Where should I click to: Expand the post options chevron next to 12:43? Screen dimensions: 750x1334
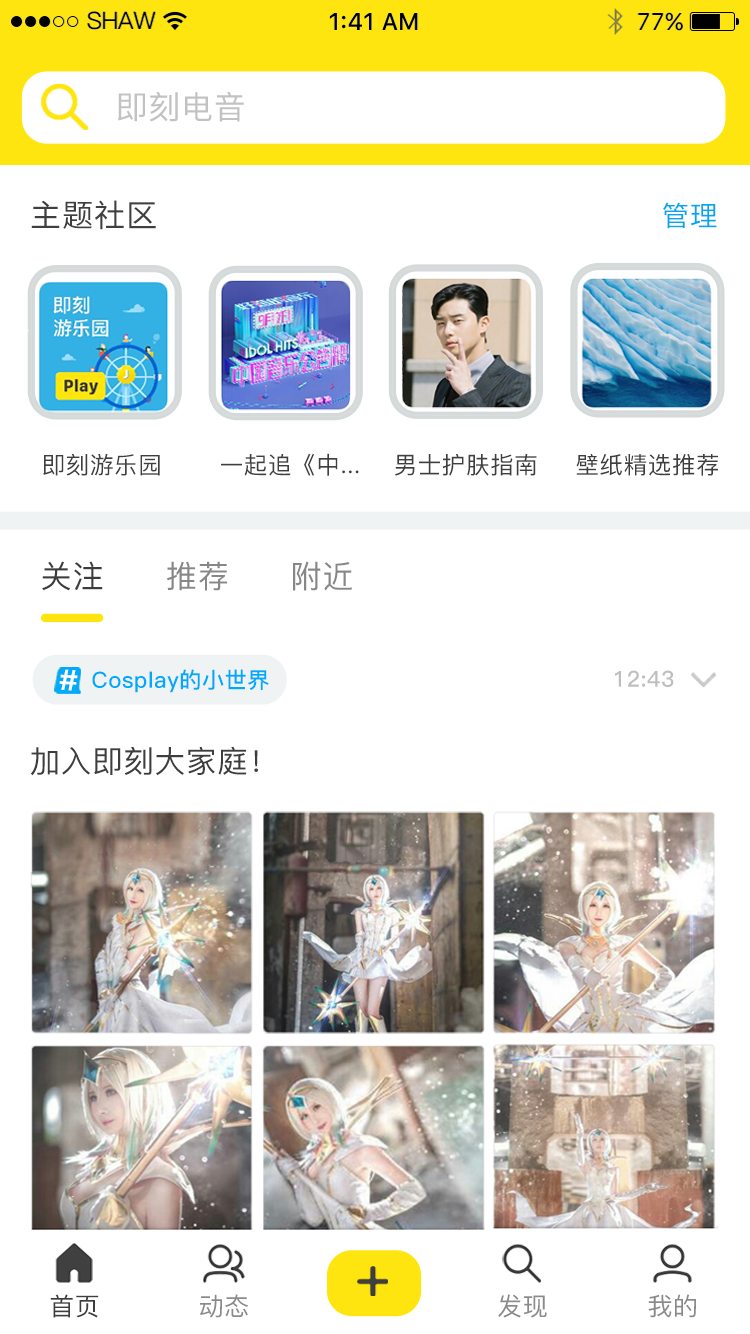point(704,680)
